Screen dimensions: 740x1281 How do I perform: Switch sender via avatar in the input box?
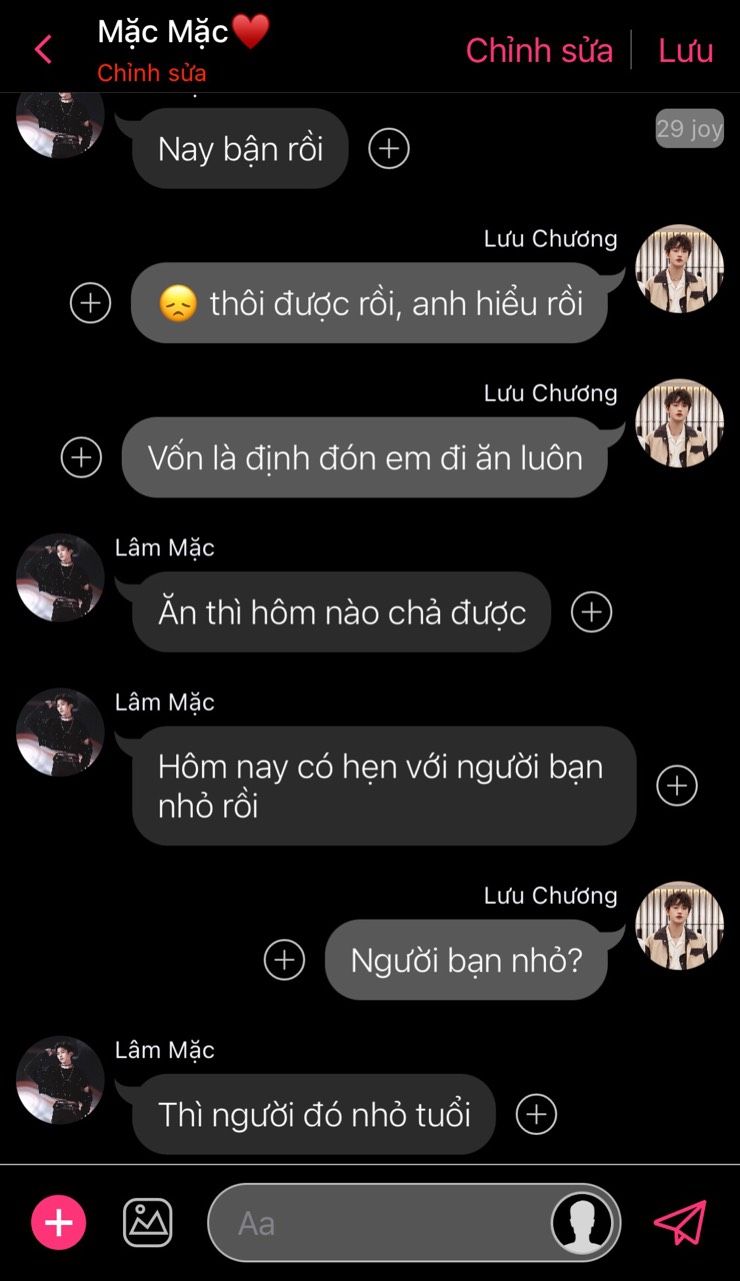582,1222
